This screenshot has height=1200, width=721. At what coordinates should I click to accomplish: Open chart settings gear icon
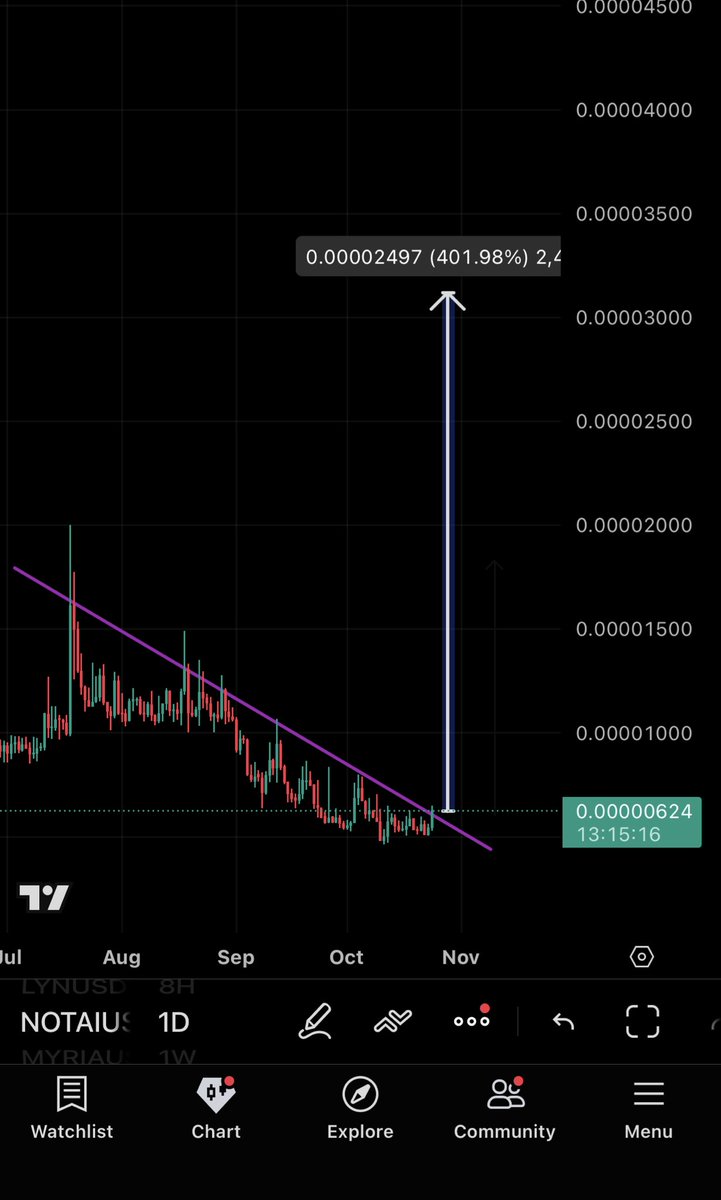click(x=642, y=957)
